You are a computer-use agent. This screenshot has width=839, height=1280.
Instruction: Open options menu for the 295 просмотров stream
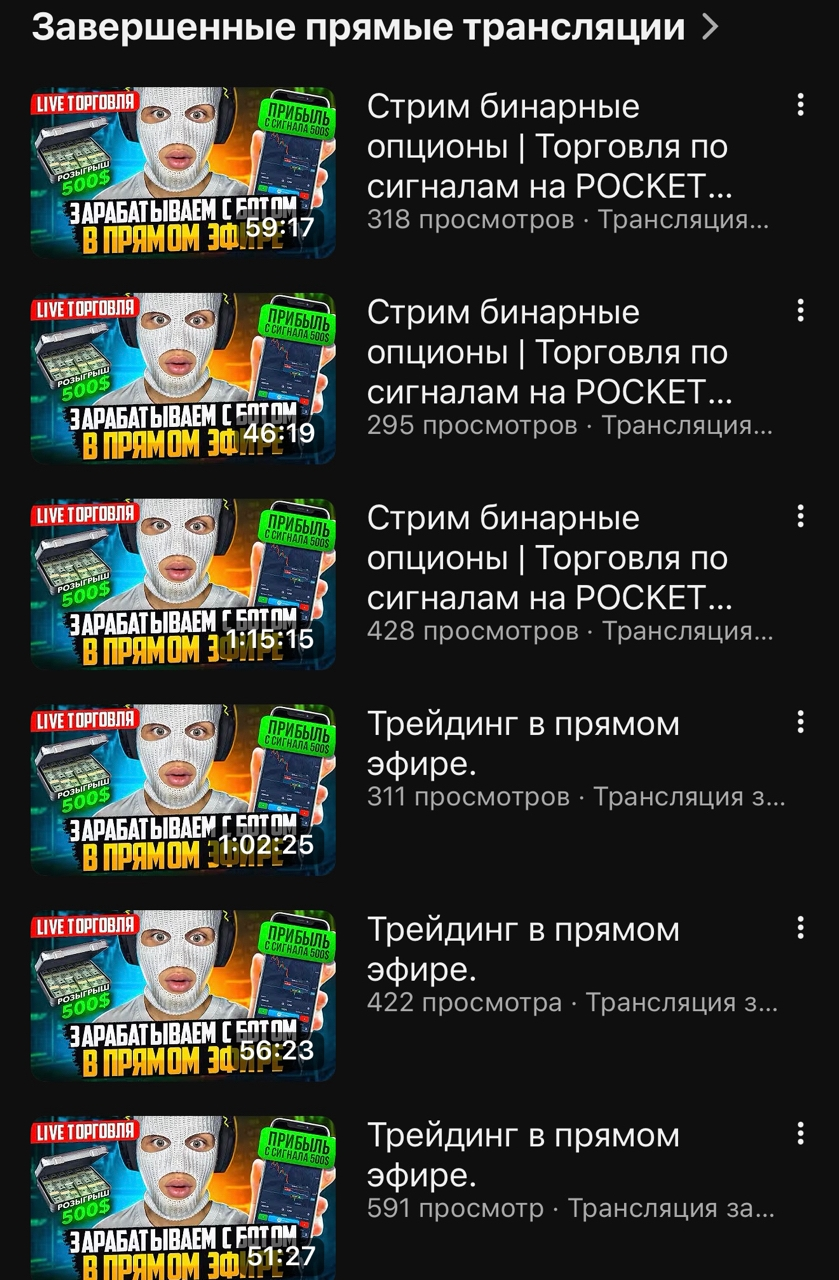click(800, 311)
